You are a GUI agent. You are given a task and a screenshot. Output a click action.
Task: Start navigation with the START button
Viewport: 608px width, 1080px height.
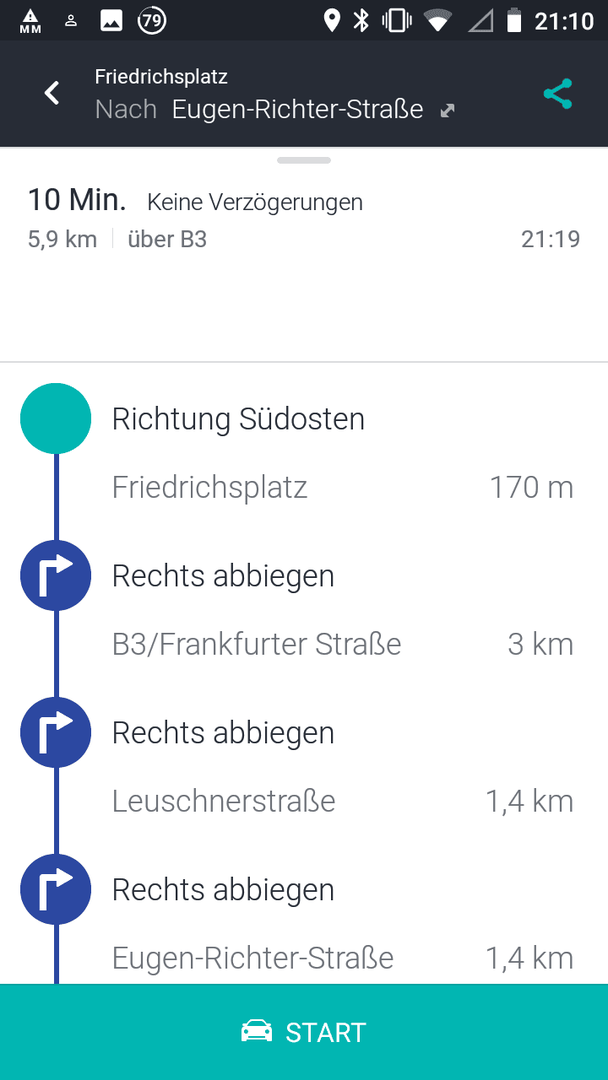click(304, 1032)
